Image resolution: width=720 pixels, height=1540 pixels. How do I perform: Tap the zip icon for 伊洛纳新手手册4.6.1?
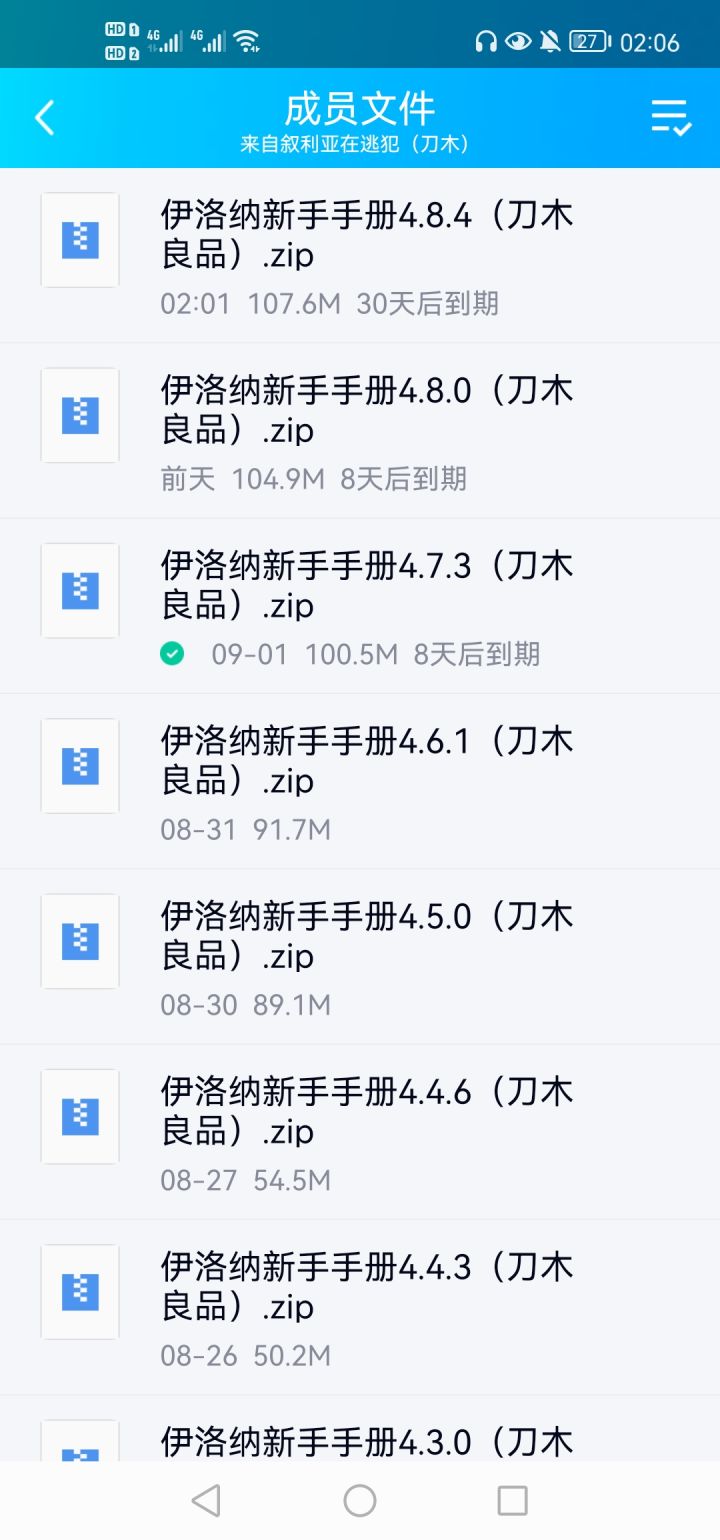[80, 765]
